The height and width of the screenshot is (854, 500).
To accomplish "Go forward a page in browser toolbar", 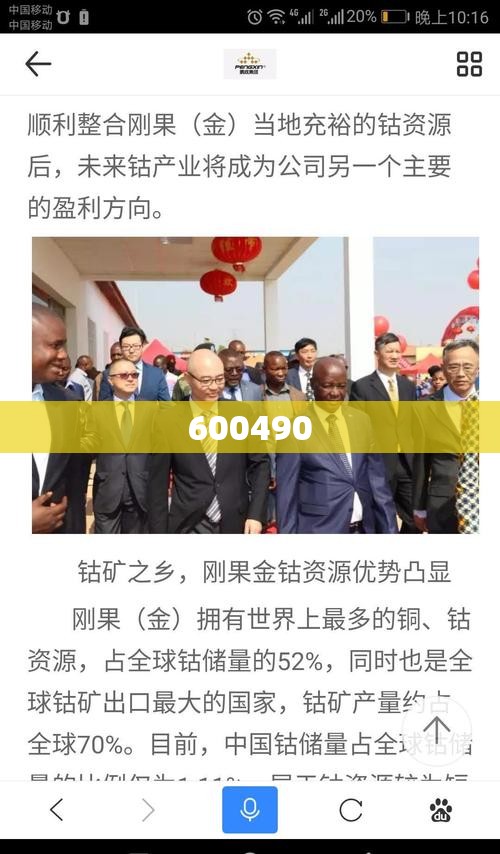I will 148,810.
